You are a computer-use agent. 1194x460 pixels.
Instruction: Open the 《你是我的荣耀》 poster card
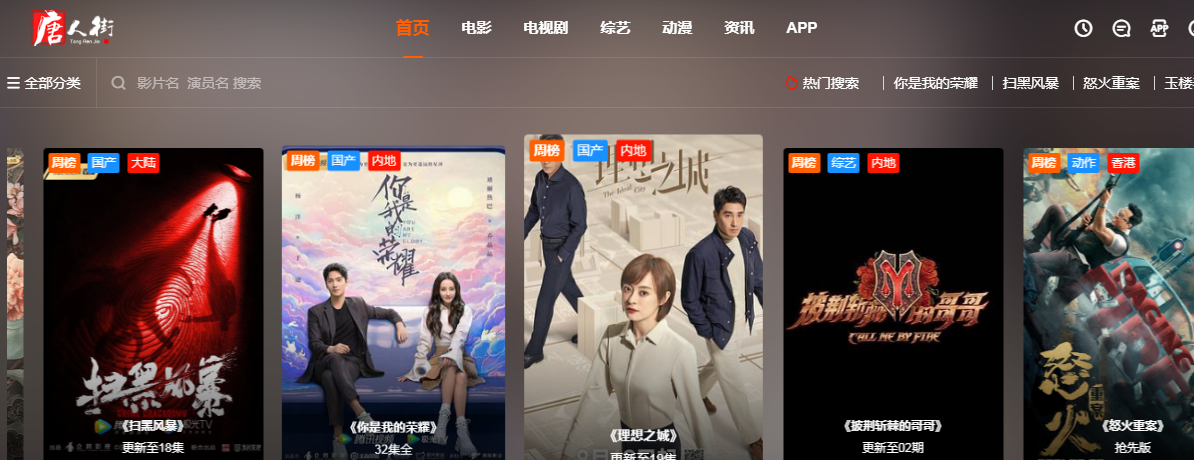(392, 300)
